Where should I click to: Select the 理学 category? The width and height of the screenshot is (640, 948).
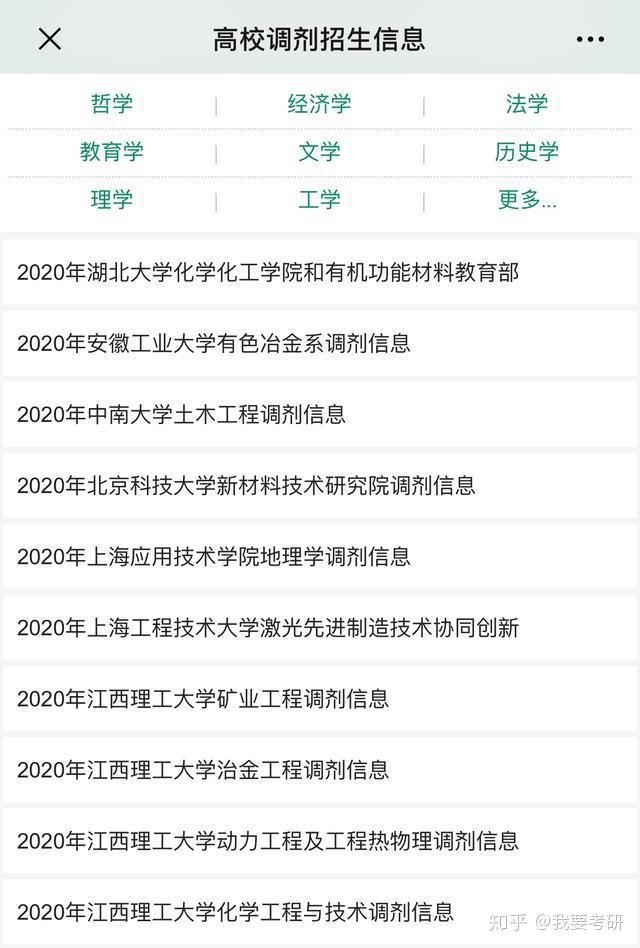click(x=111, y=199)
